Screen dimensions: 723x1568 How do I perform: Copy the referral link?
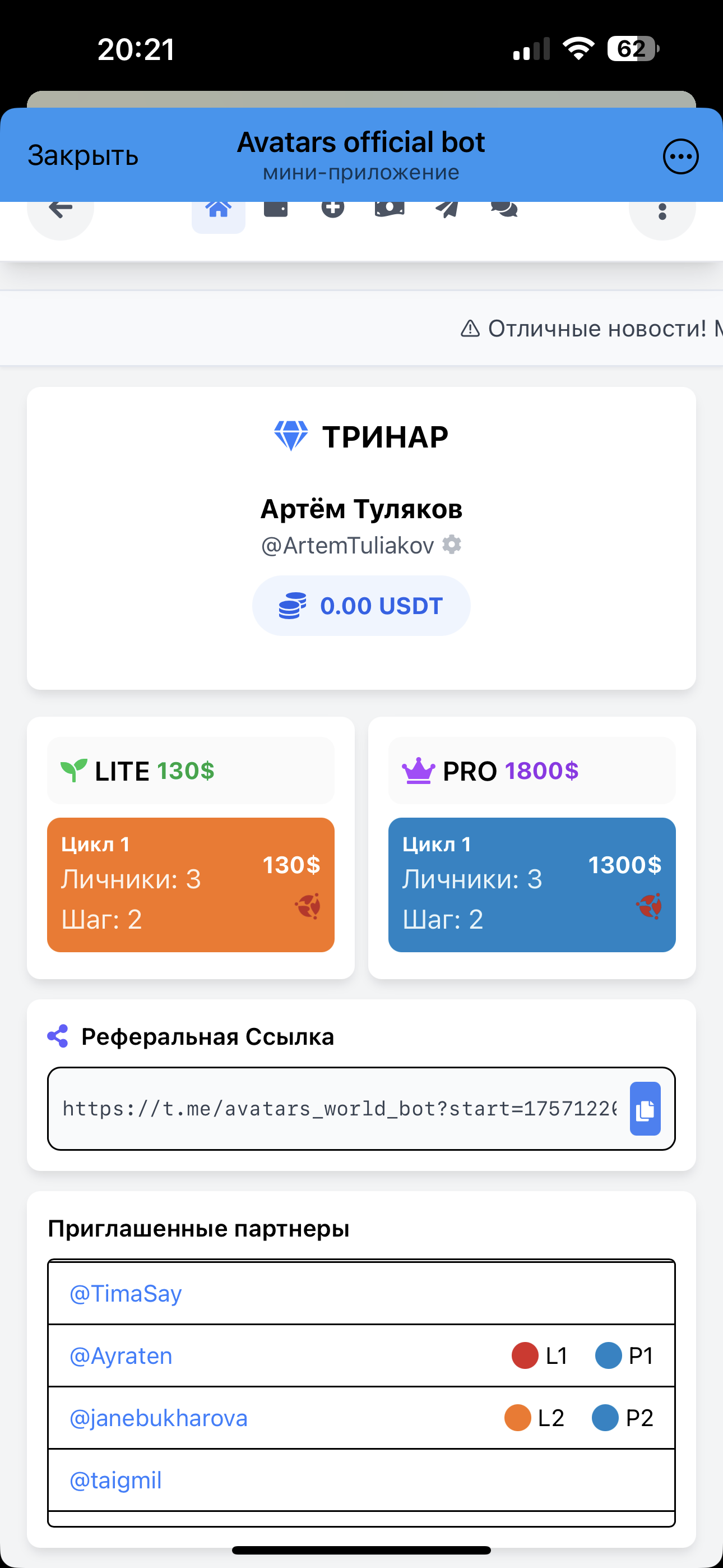(x=645, y=1109)
